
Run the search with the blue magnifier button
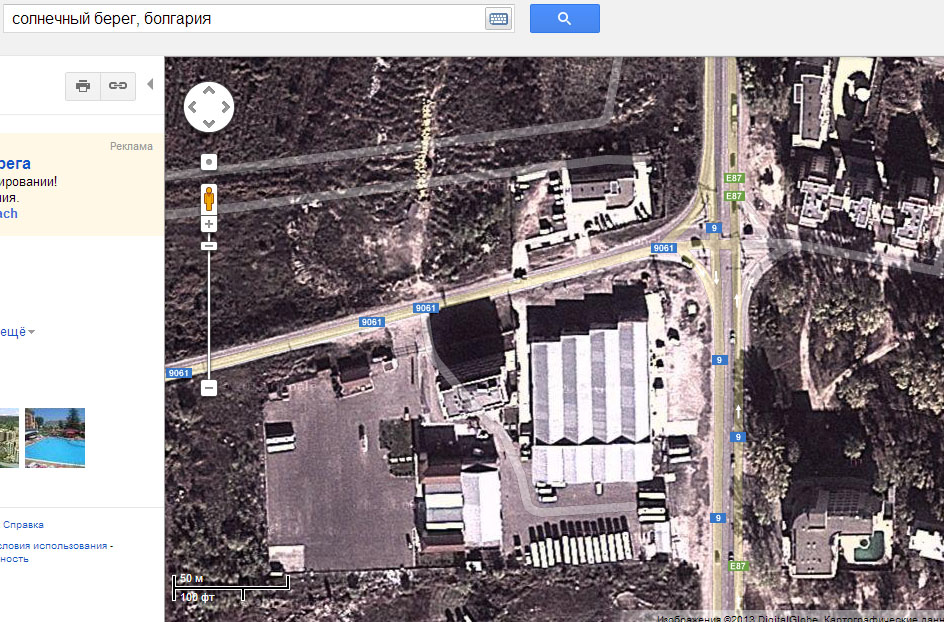pyautogui.click(x=564, y=18)
